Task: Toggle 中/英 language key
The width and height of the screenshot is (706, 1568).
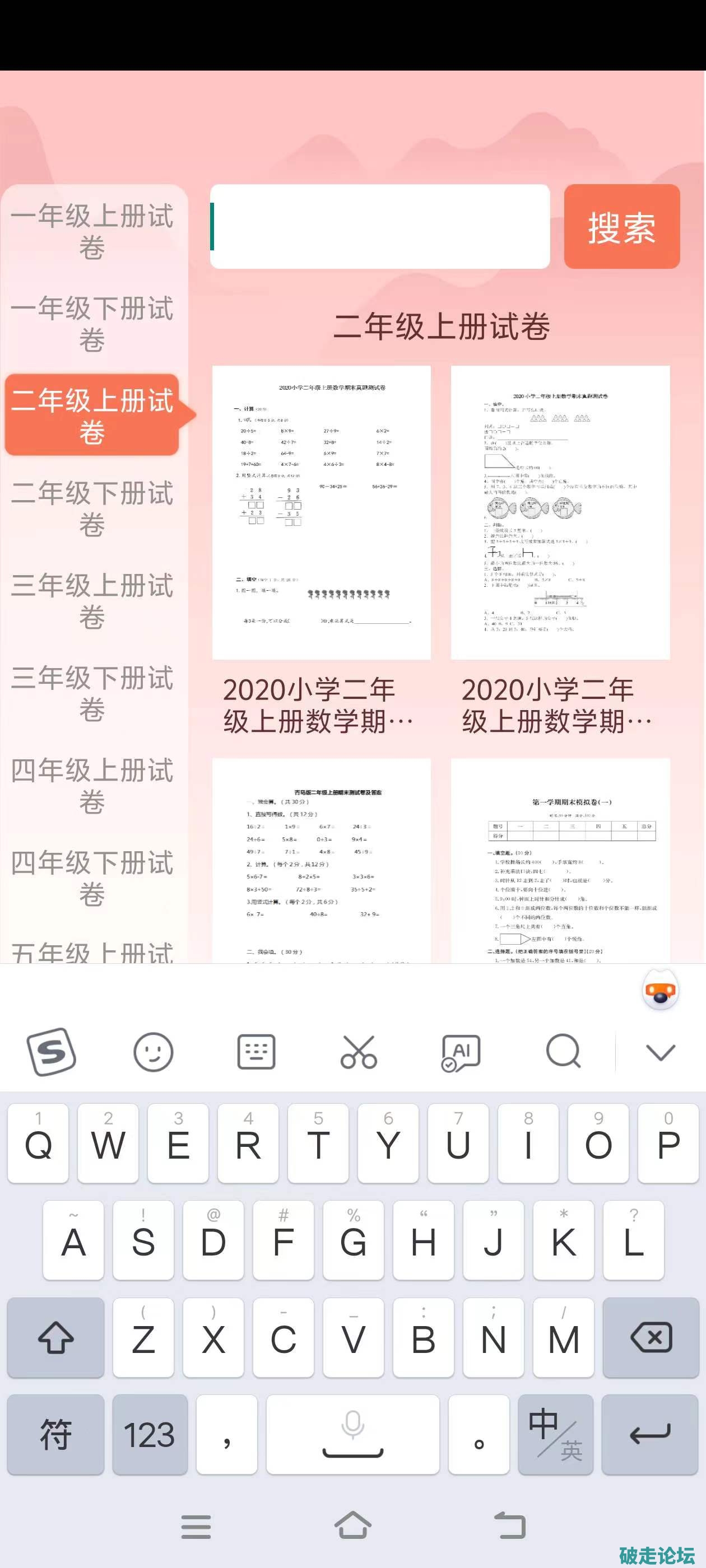Action: click(555, 1435)
